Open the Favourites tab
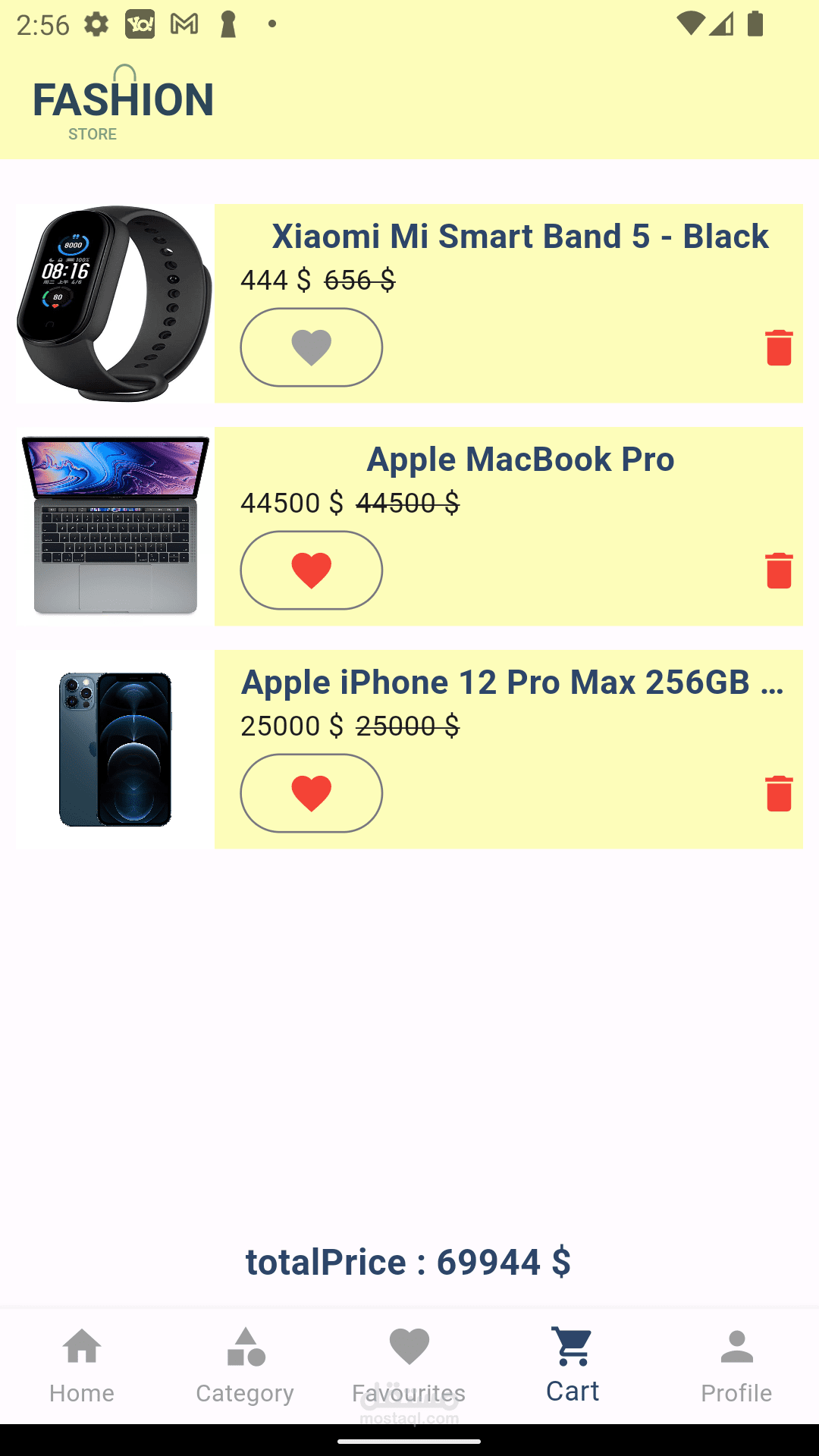The height and width of the screenshot is (1456, 819). 409,1365
